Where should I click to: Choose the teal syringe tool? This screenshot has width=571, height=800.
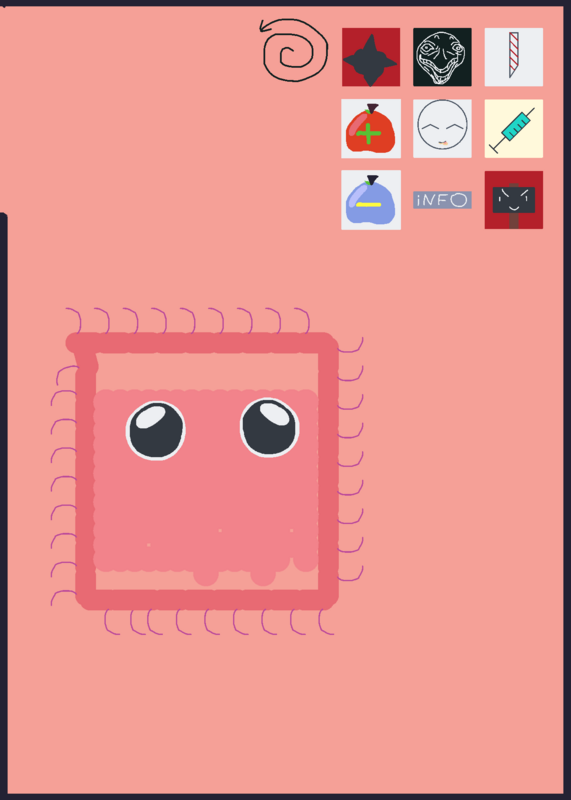point(513,129)
